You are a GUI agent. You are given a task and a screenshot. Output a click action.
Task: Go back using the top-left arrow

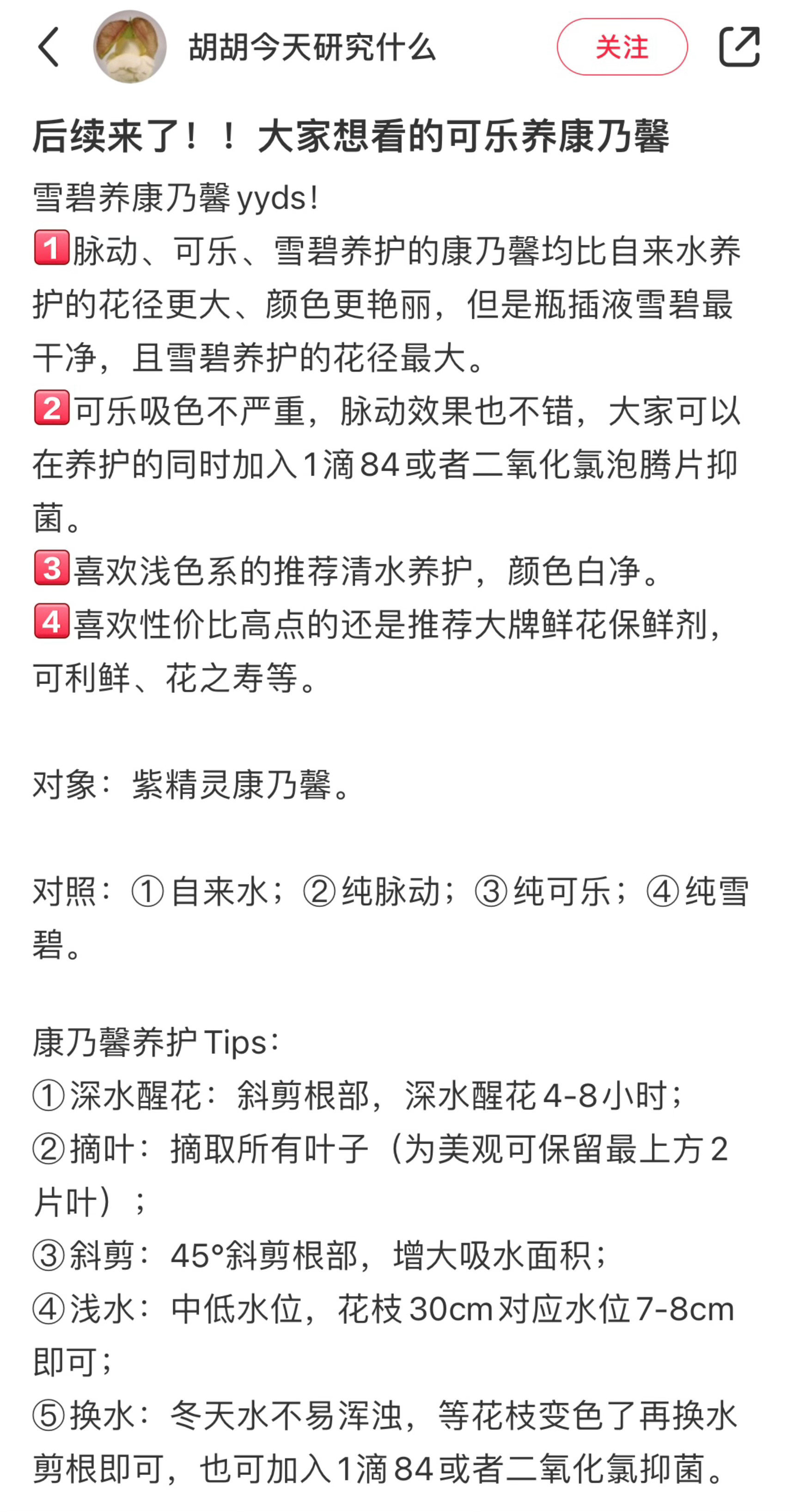(x=49, y=47)
